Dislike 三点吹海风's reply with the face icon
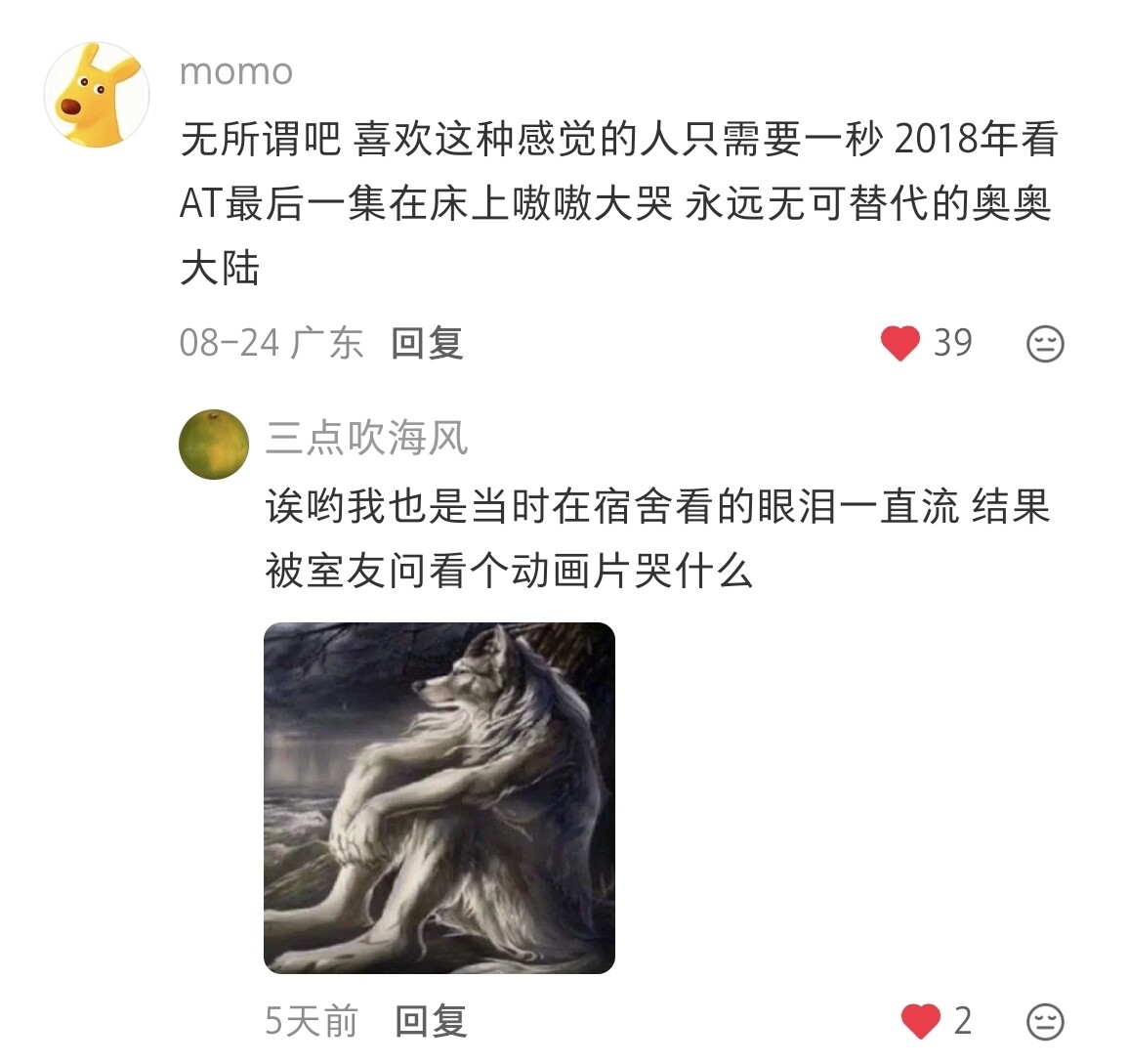 (x=1045, y=1021)
